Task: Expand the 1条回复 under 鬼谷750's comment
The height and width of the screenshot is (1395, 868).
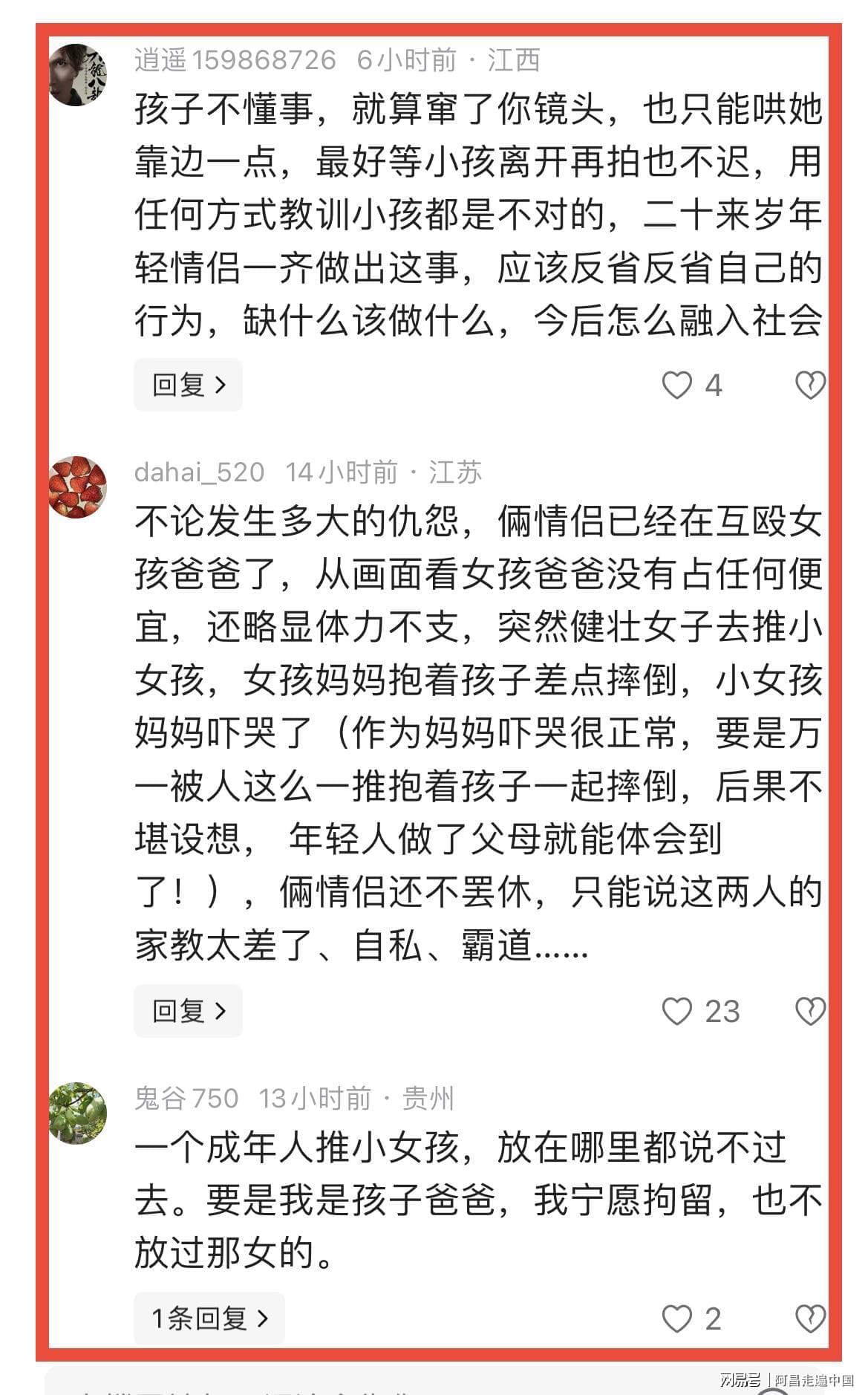Action: coord(209,1318)
